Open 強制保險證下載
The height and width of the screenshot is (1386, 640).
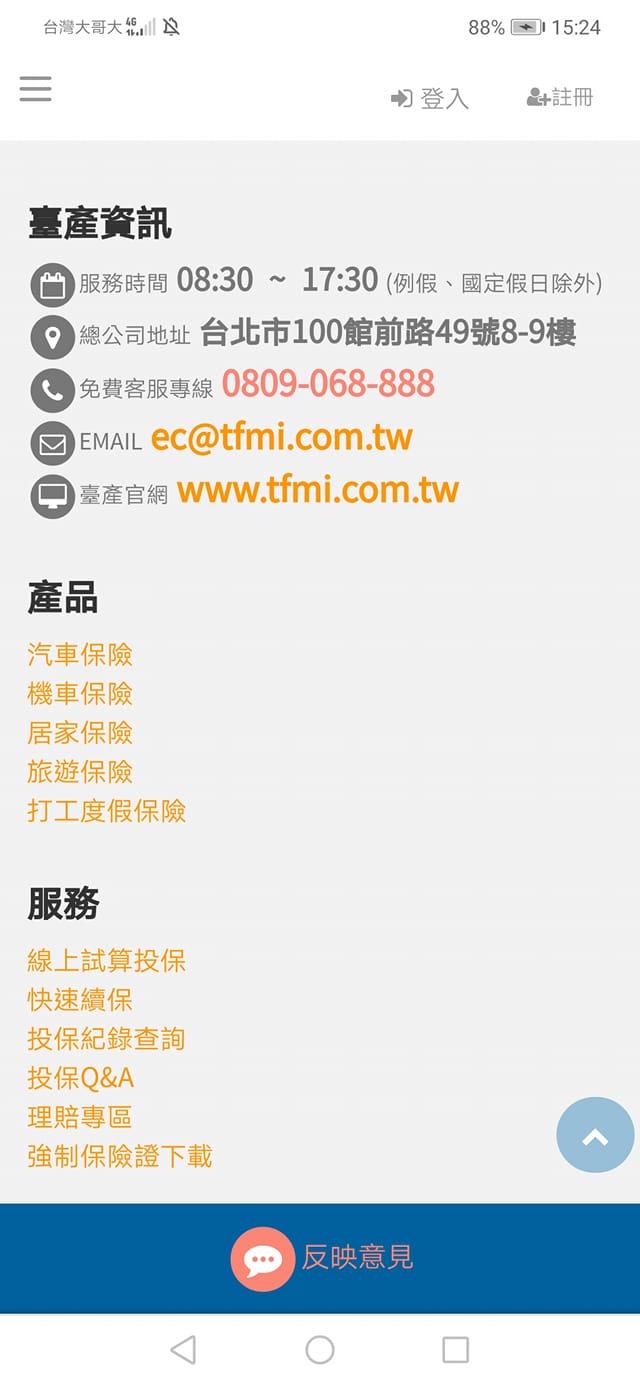119,1157
